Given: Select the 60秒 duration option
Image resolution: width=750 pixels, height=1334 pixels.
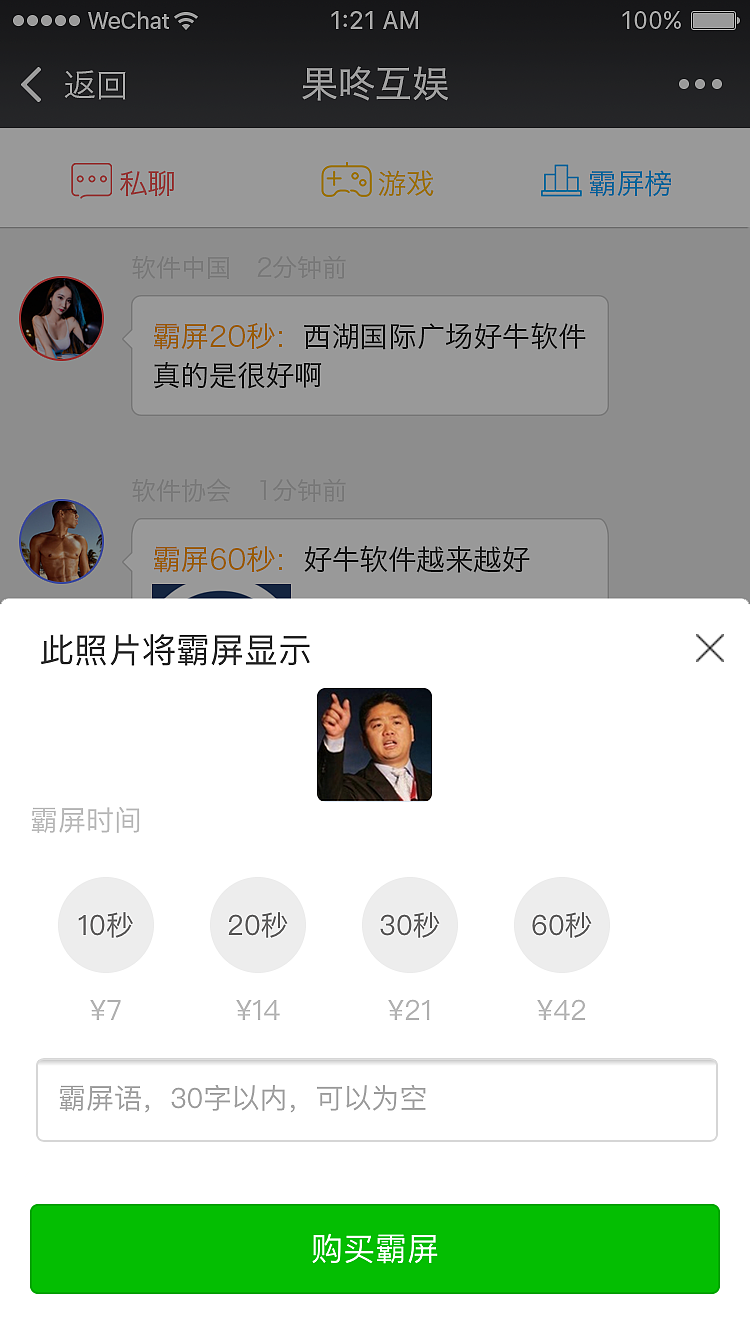Looking at the screenshot, I should 562,925.
